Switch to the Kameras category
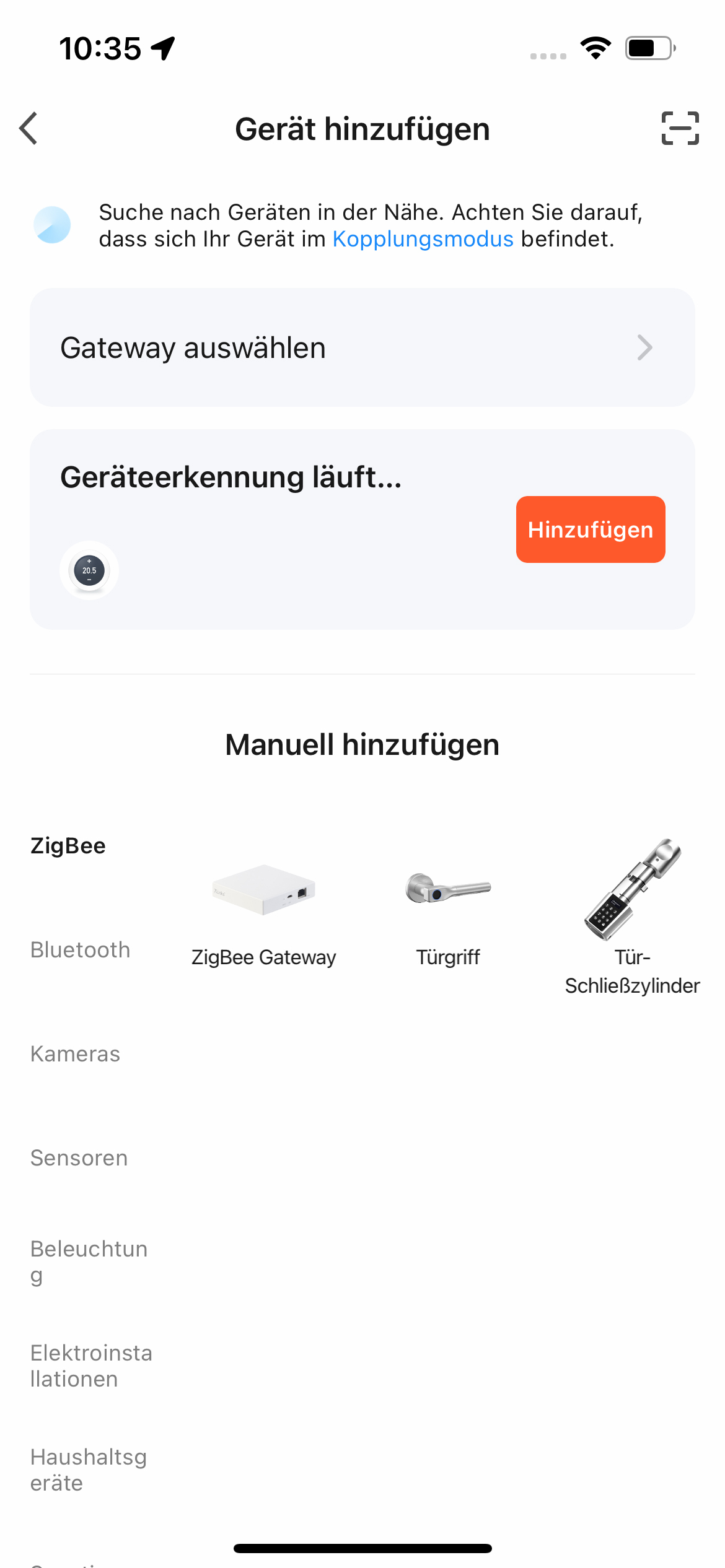Image resolution: width=725 pixels, height=1568 pixels. click(76, 1054)
